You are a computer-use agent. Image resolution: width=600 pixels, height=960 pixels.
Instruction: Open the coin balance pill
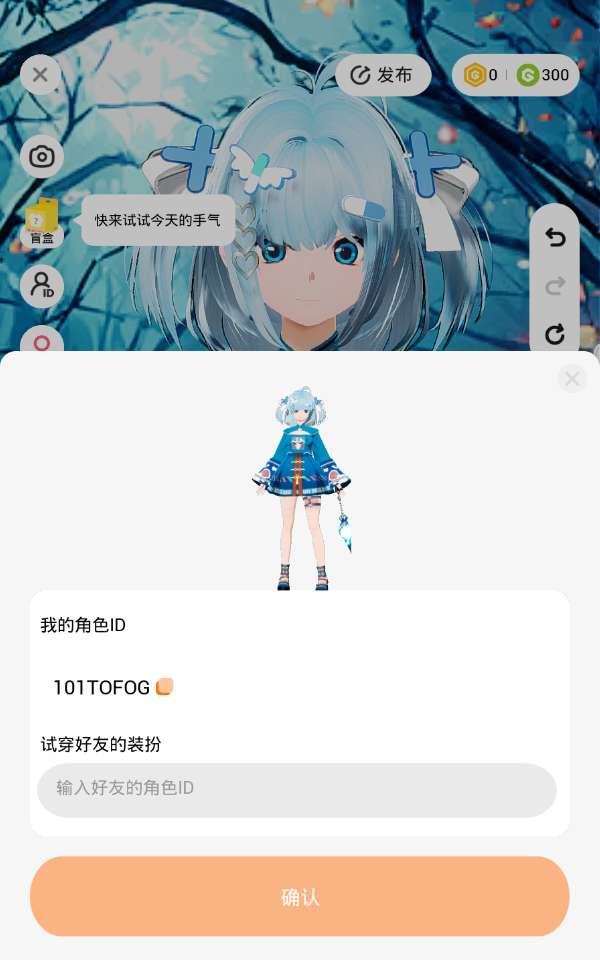[516, 75]
